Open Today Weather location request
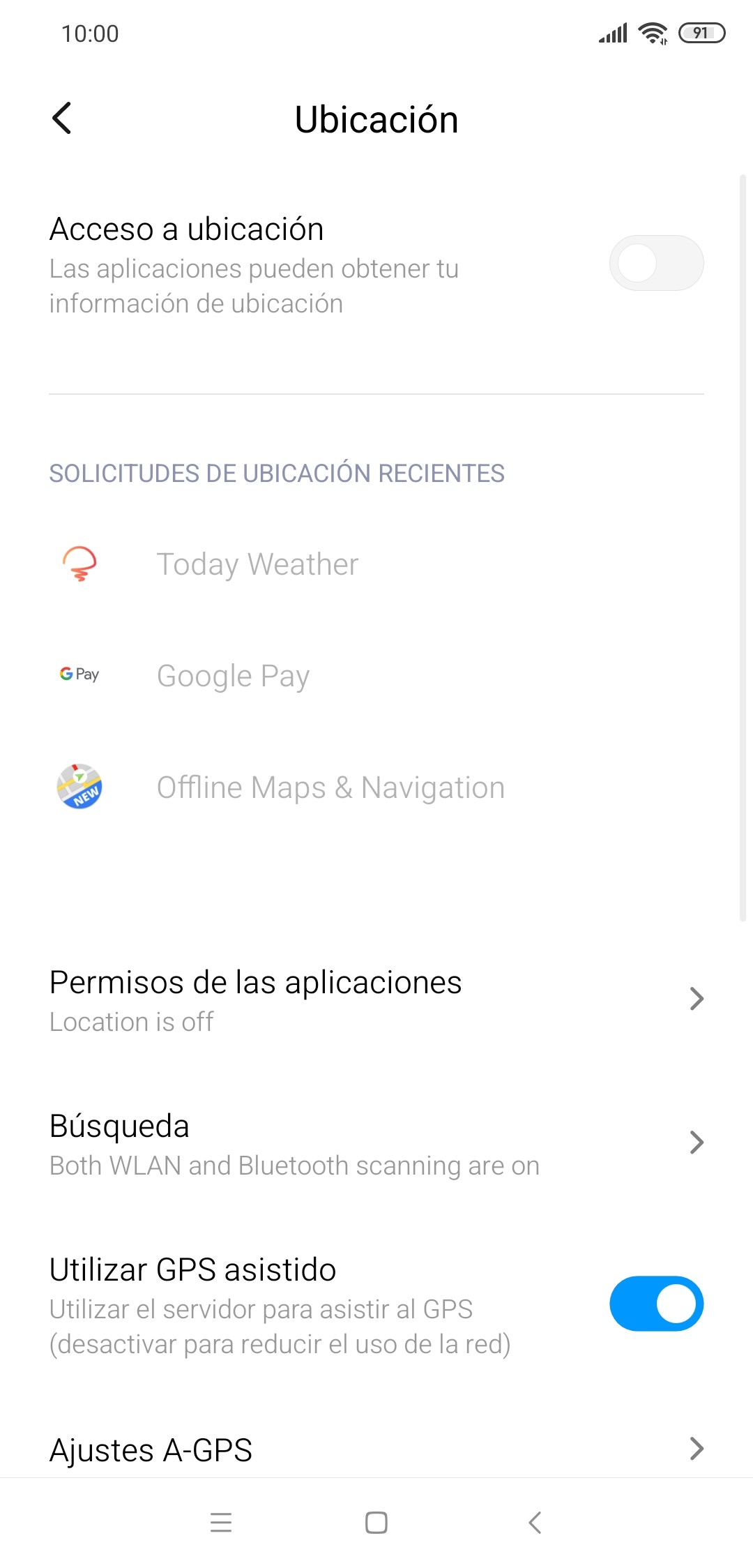Viewport: 753px width, 1568px height. 257,564
